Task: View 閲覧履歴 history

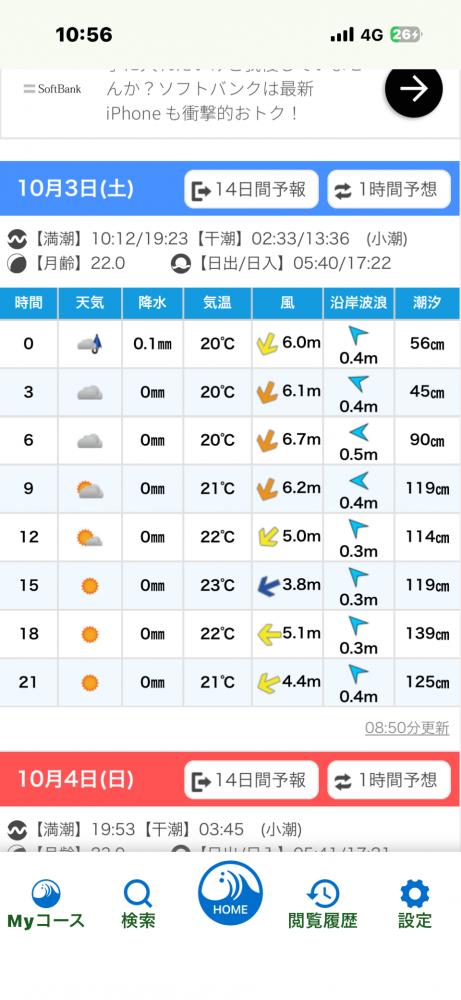Action: click(323, 904)
